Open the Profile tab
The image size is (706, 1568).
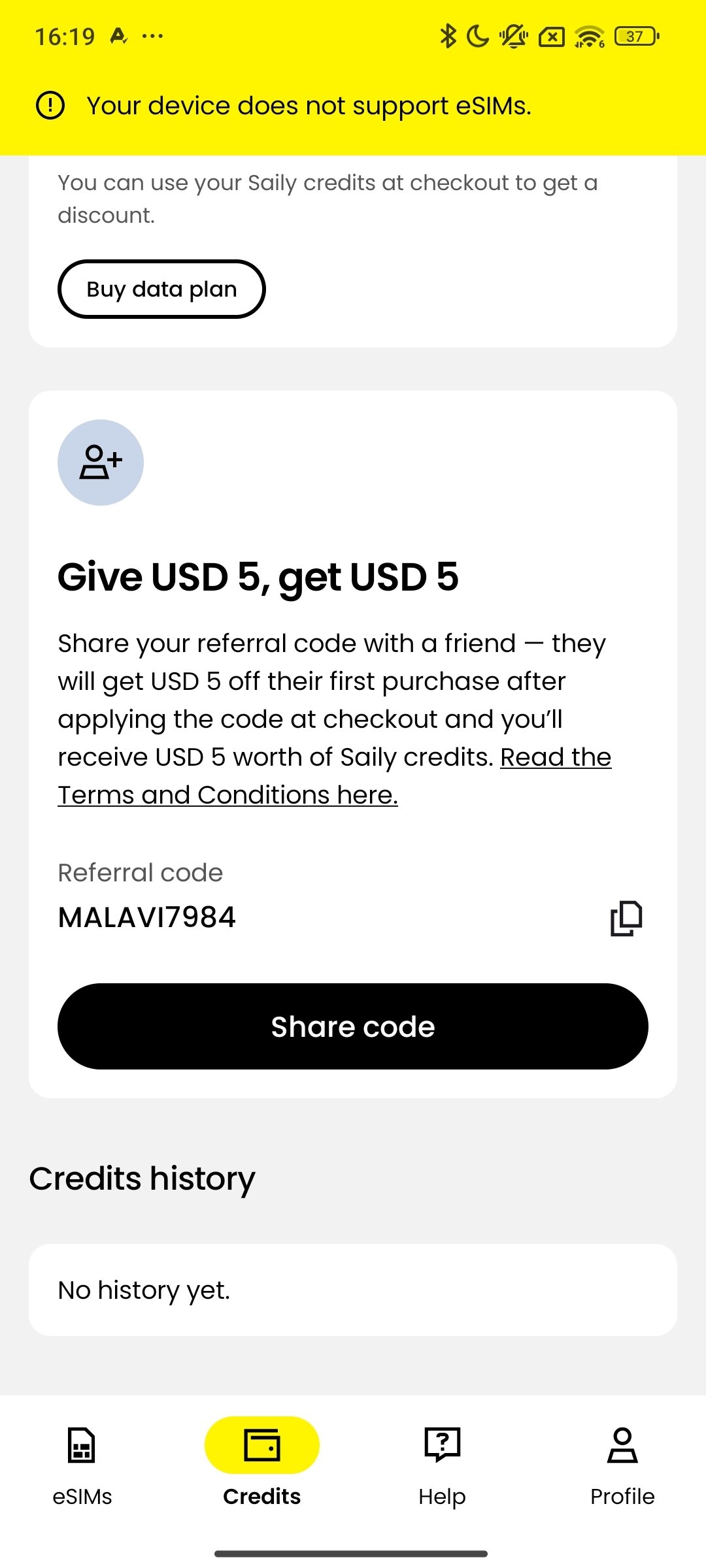tap(622, 1465)
